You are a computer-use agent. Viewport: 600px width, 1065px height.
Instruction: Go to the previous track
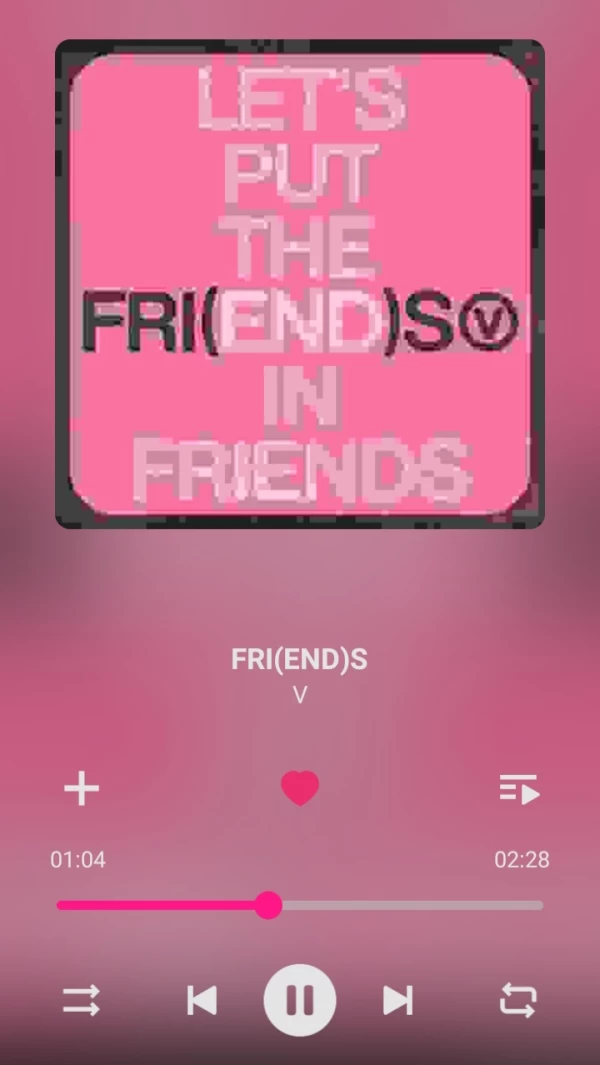coord(202,999)
